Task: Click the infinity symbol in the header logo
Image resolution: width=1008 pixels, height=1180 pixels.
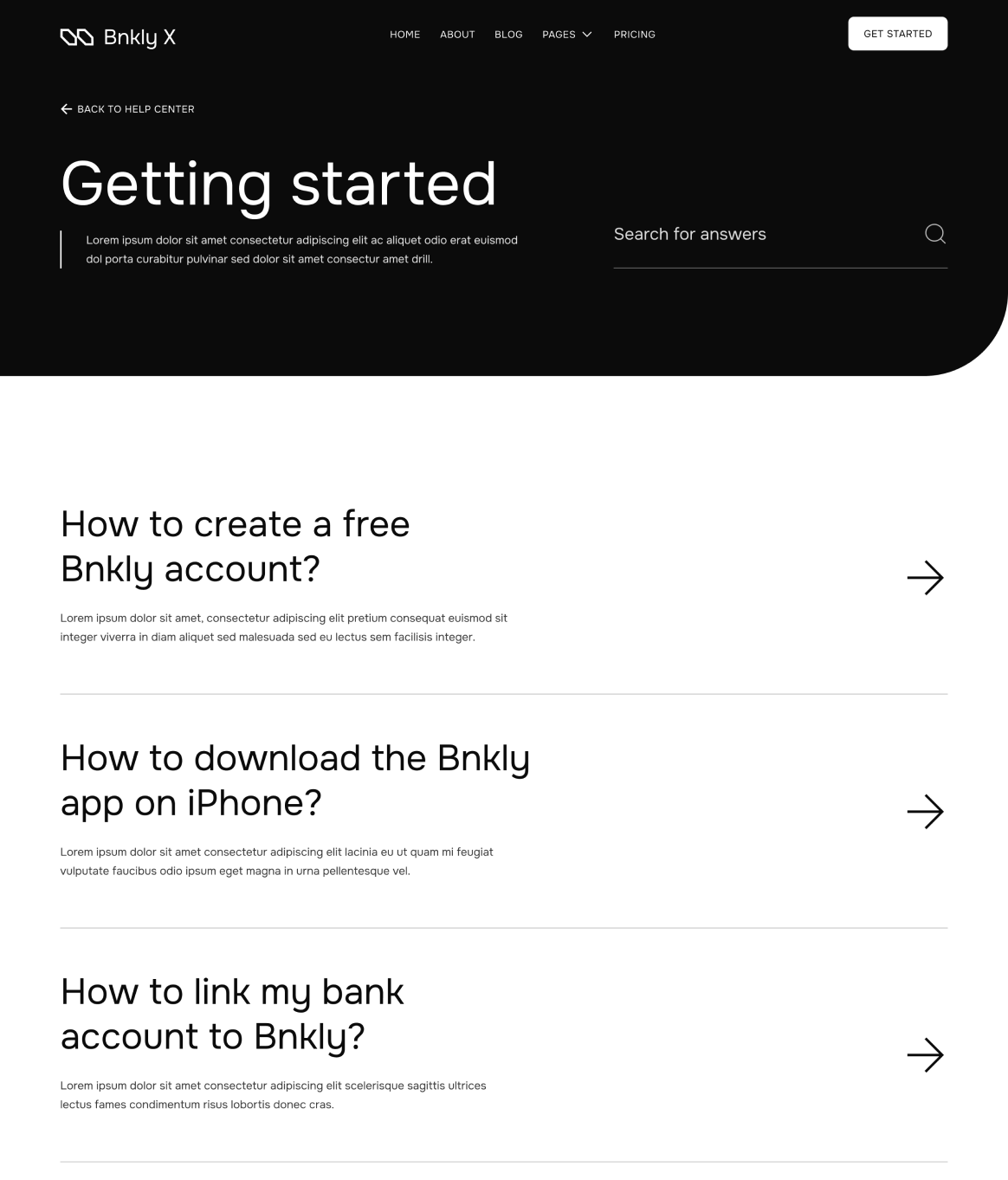Action: (x=77, y=36)
